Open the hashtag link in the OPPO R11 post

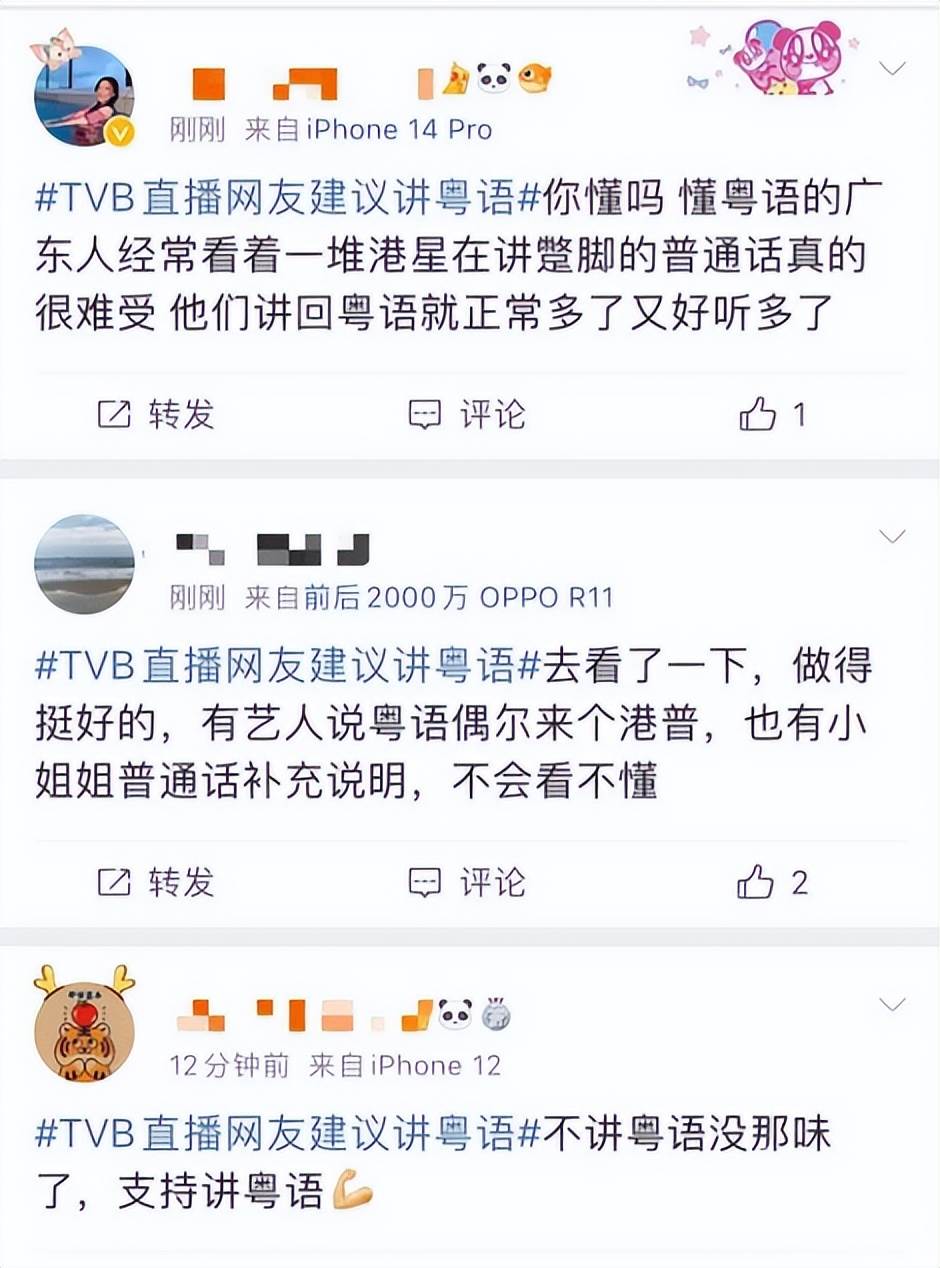289,665
